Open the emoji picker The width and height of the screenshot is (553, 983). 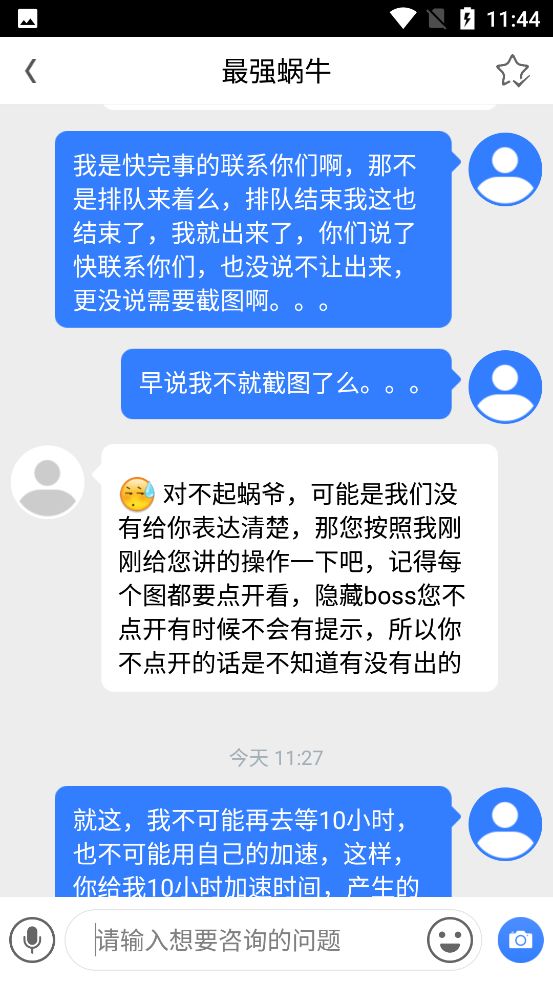pyautogui.click(x=450, y=940)
